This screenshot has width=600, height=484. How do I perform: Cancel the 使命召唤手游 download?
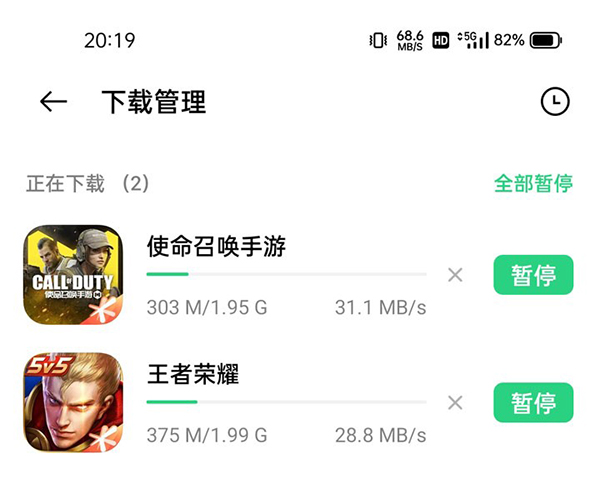coord(455,275)
